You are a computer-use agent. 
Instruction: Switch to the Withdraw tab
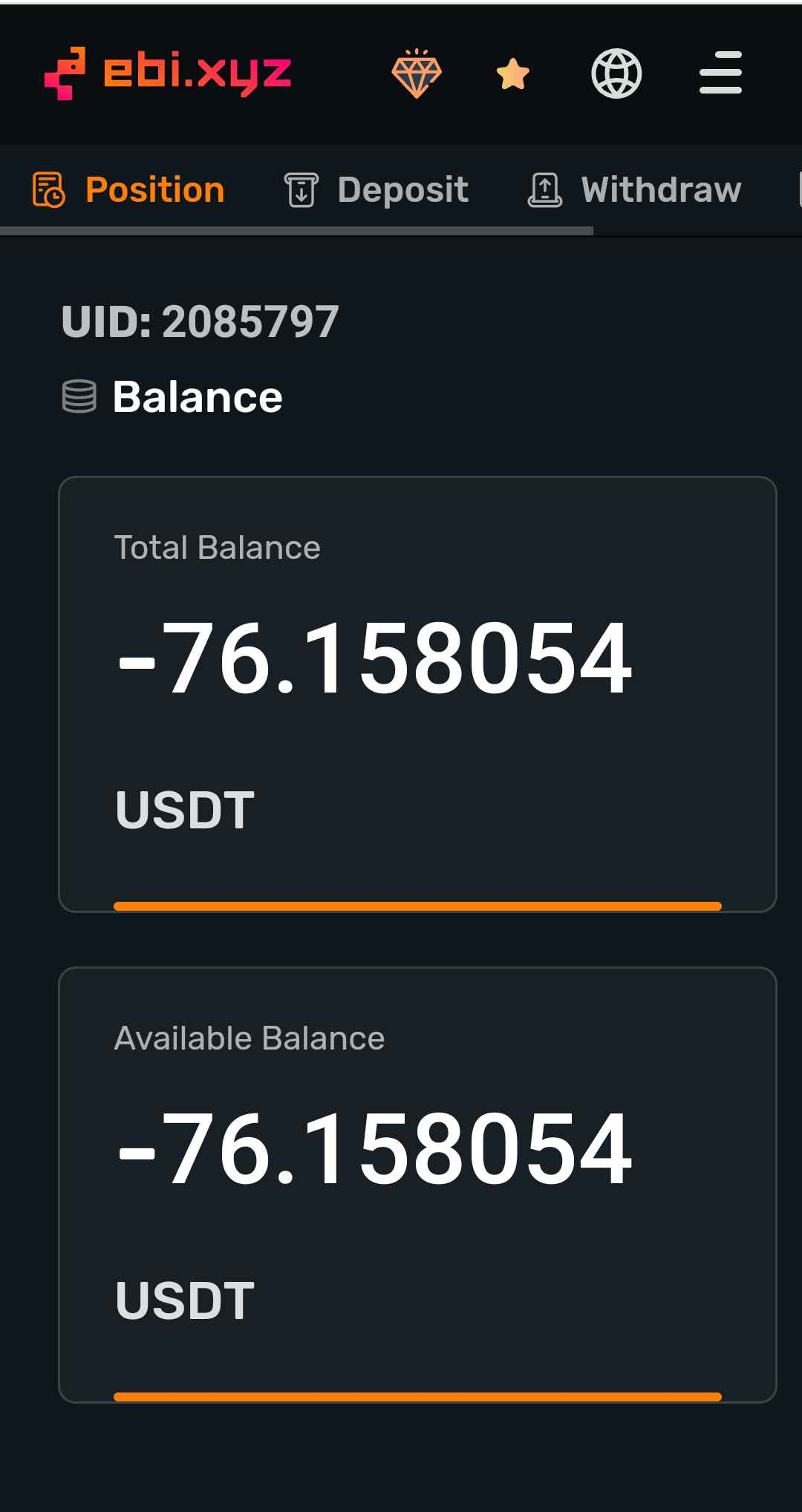point(635,190)
